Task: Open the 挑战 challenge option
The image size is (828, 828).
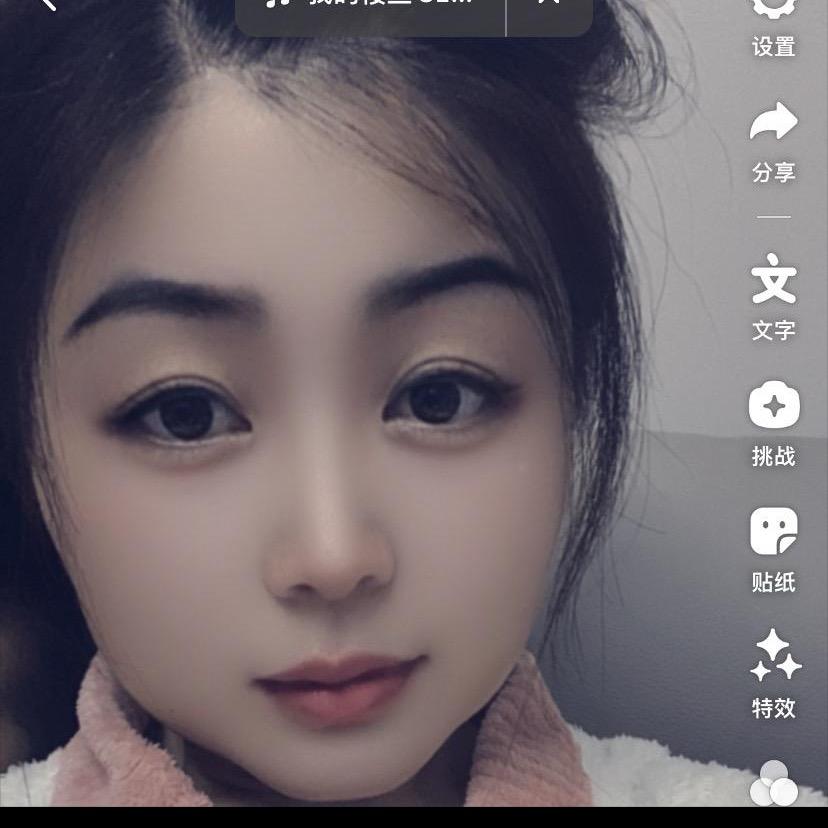Action: pyautogui.click(x=773, y=407)
